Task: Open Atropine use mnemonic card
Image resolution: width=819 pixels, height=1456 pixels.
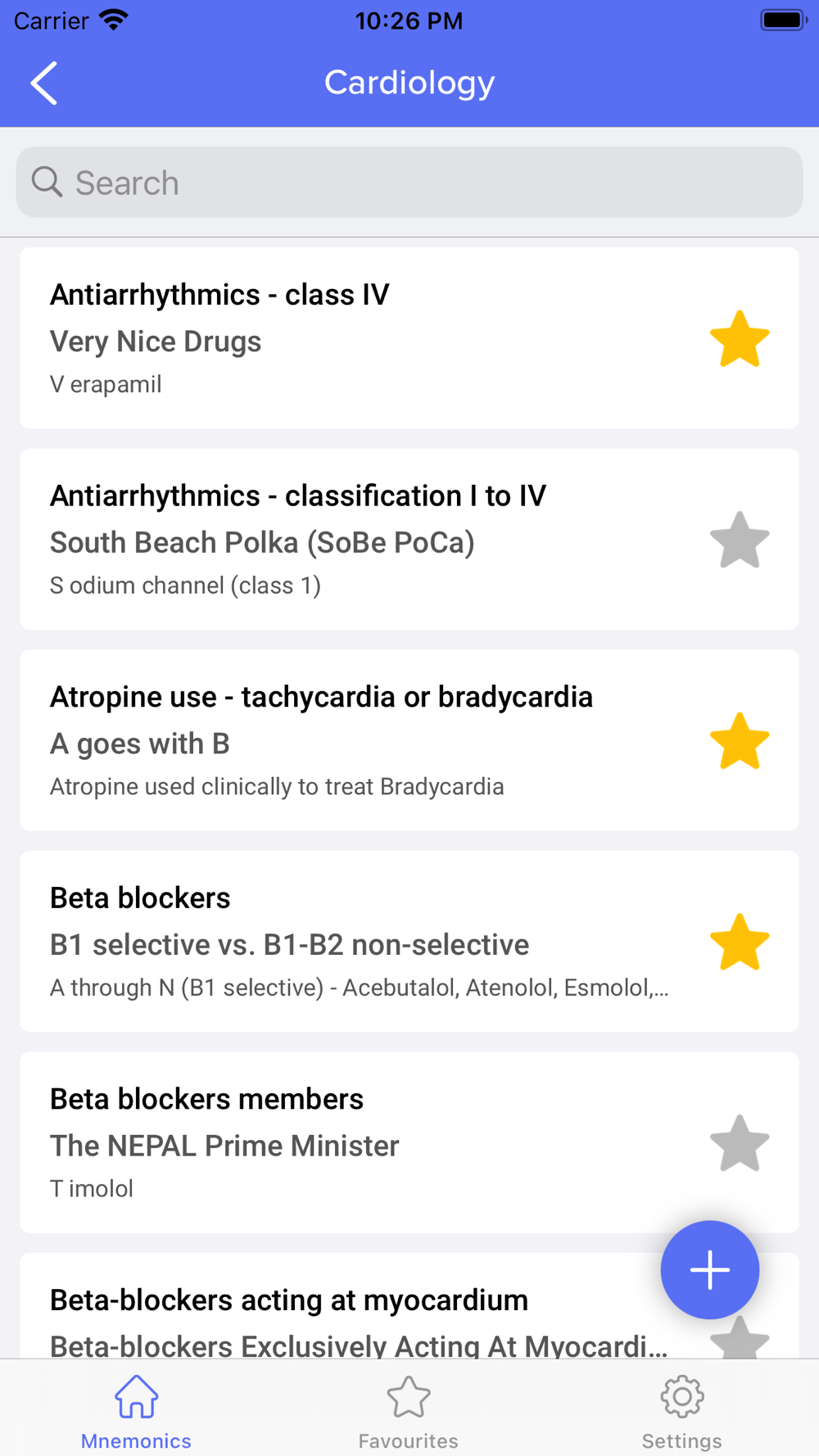Action: click(409, 740)
